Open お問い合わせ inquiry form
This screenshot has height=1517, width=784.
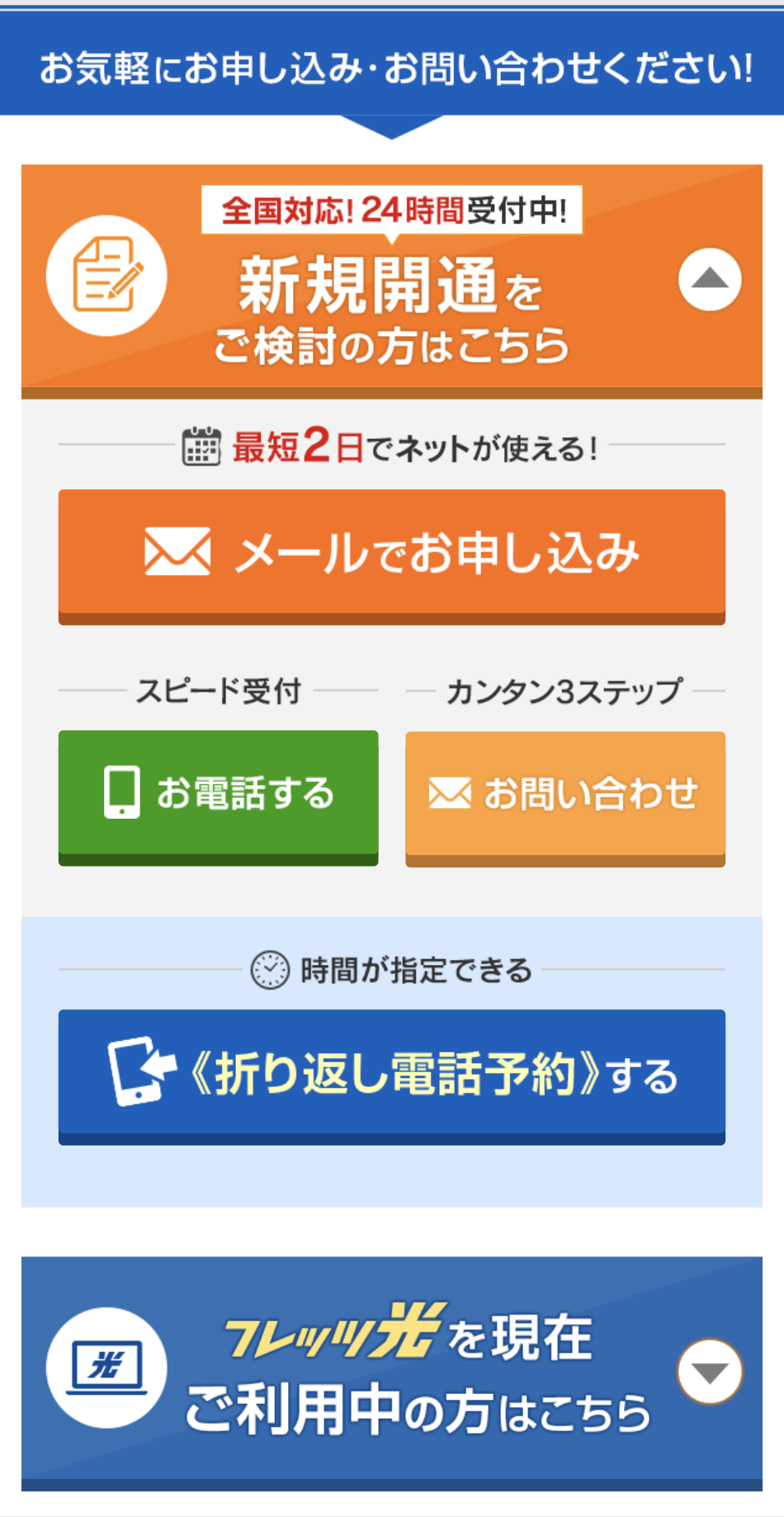tap(564, 795)
